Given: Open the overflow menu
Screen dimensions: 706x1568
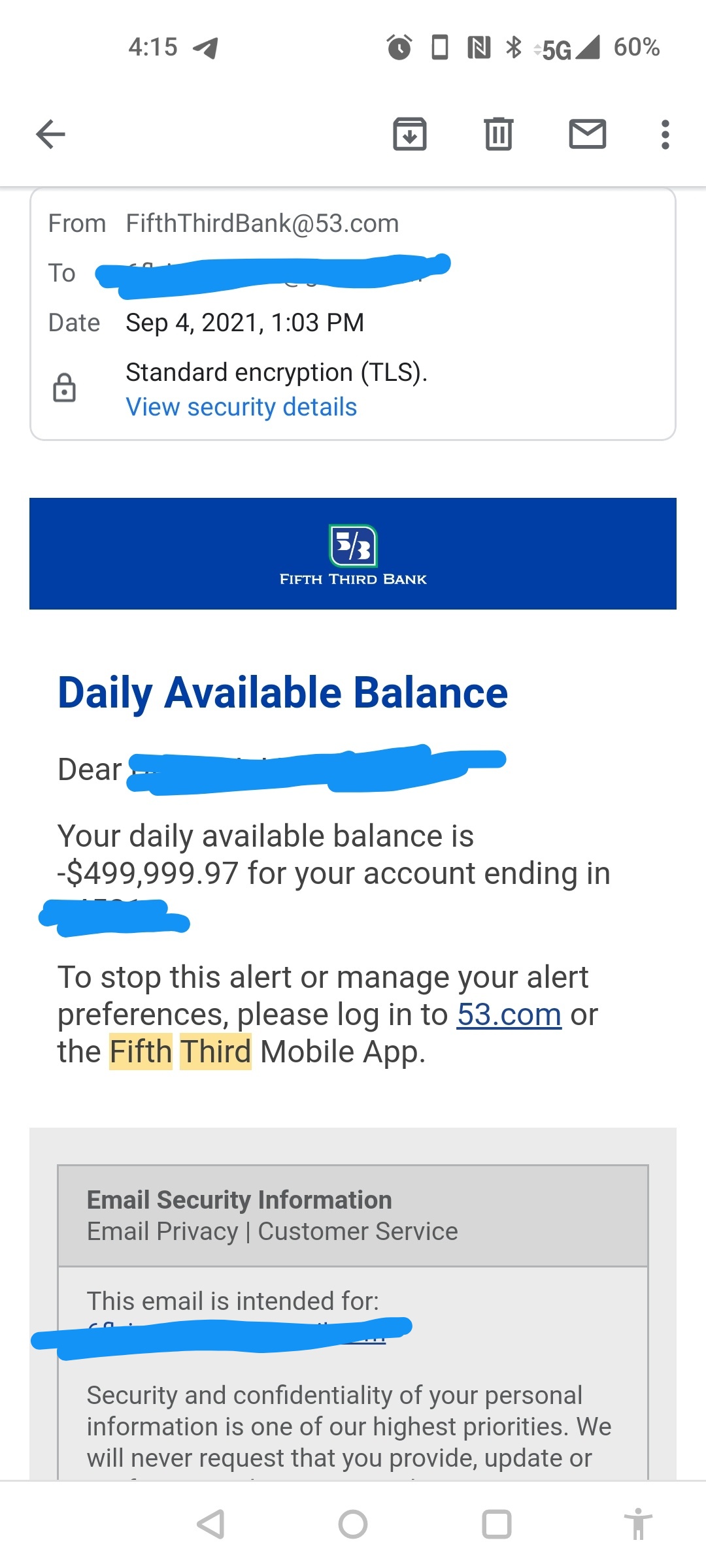Looking at the screenshot, I should coord(665,135).
